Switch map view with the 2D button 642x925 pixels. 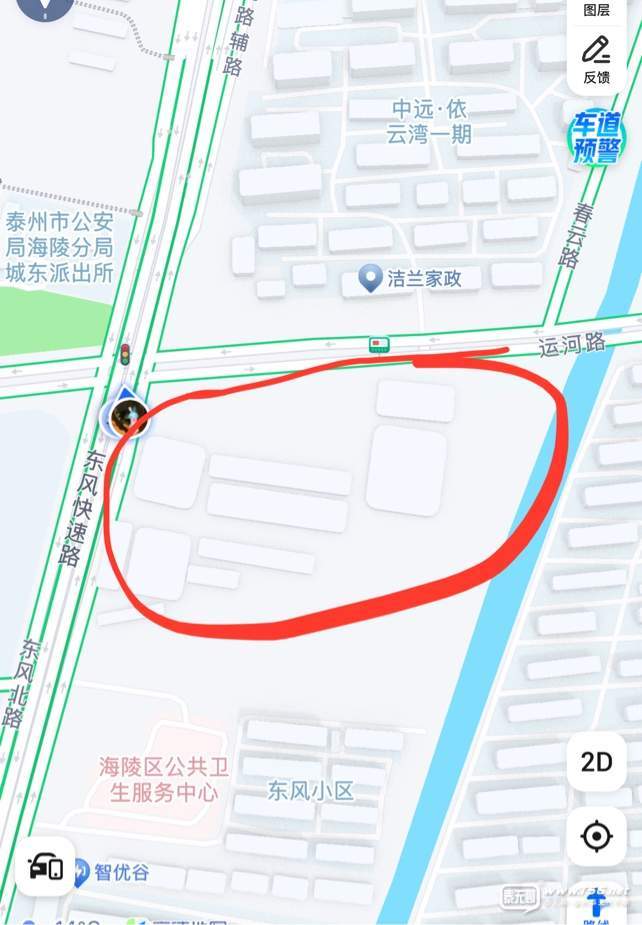tap(596, 762)
